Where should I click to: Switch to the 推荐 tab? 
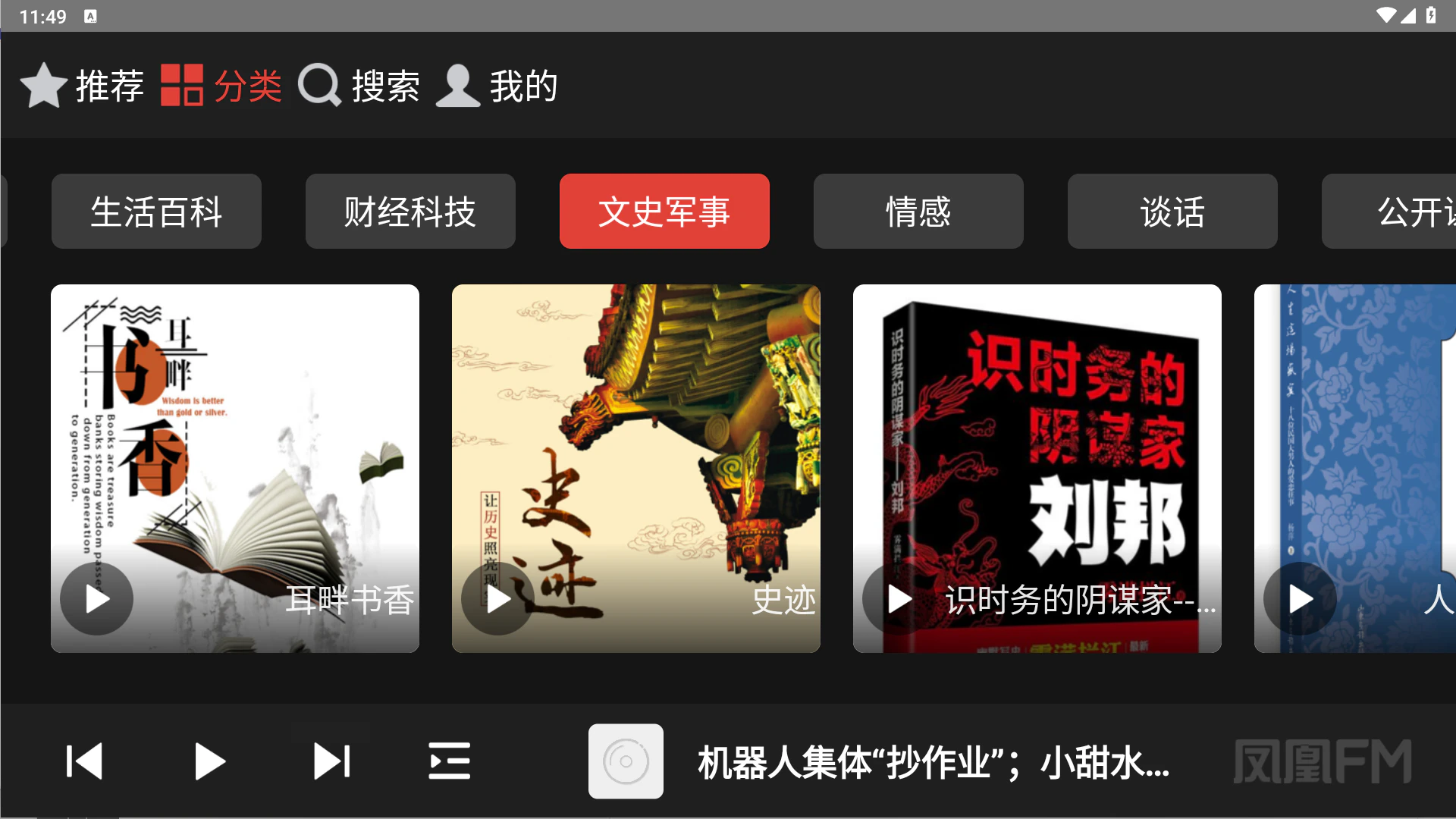pyautogui.click(x=82, y=86)
